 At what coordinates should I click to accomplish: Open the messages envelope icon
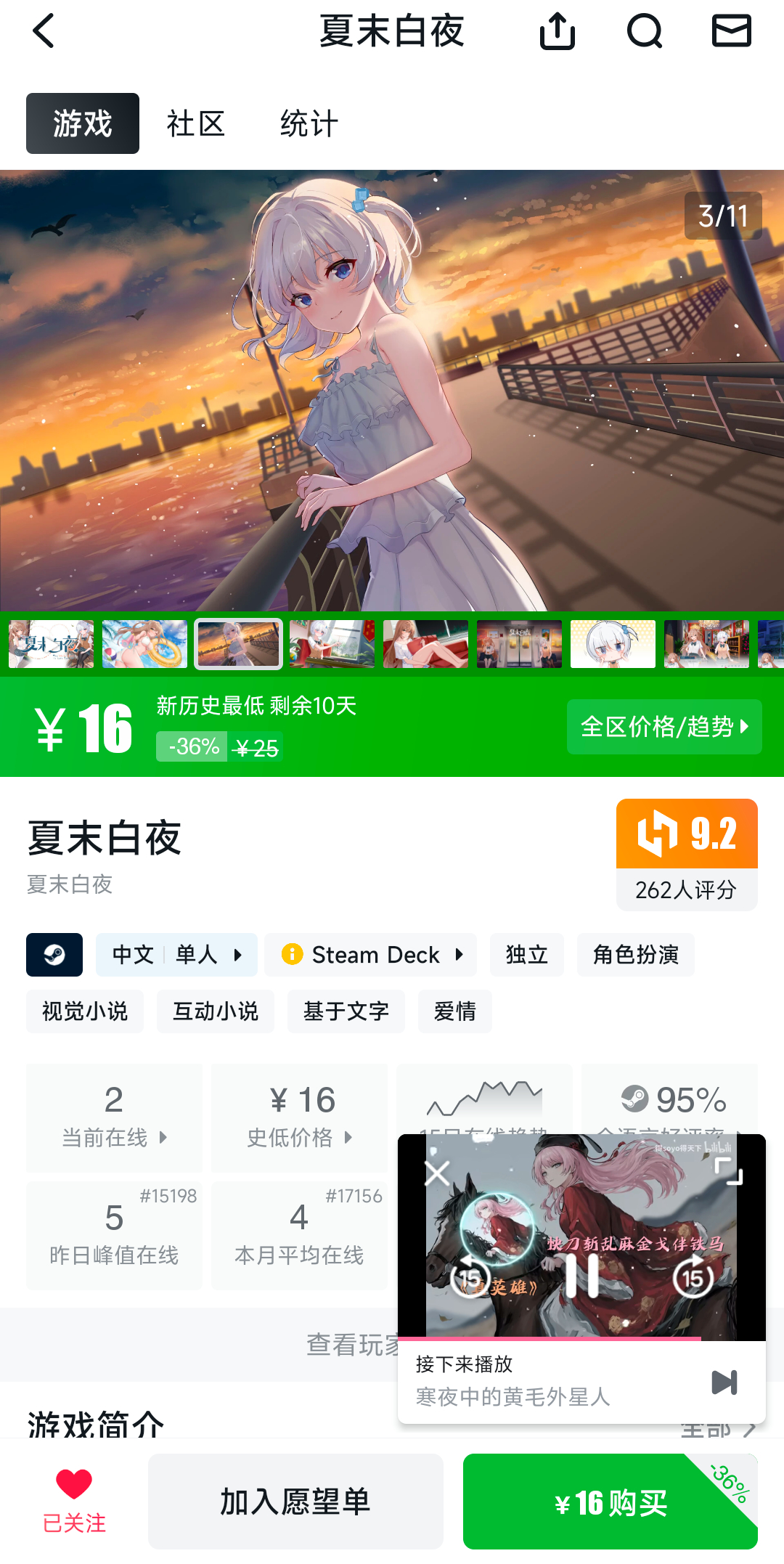pos(731,32)
